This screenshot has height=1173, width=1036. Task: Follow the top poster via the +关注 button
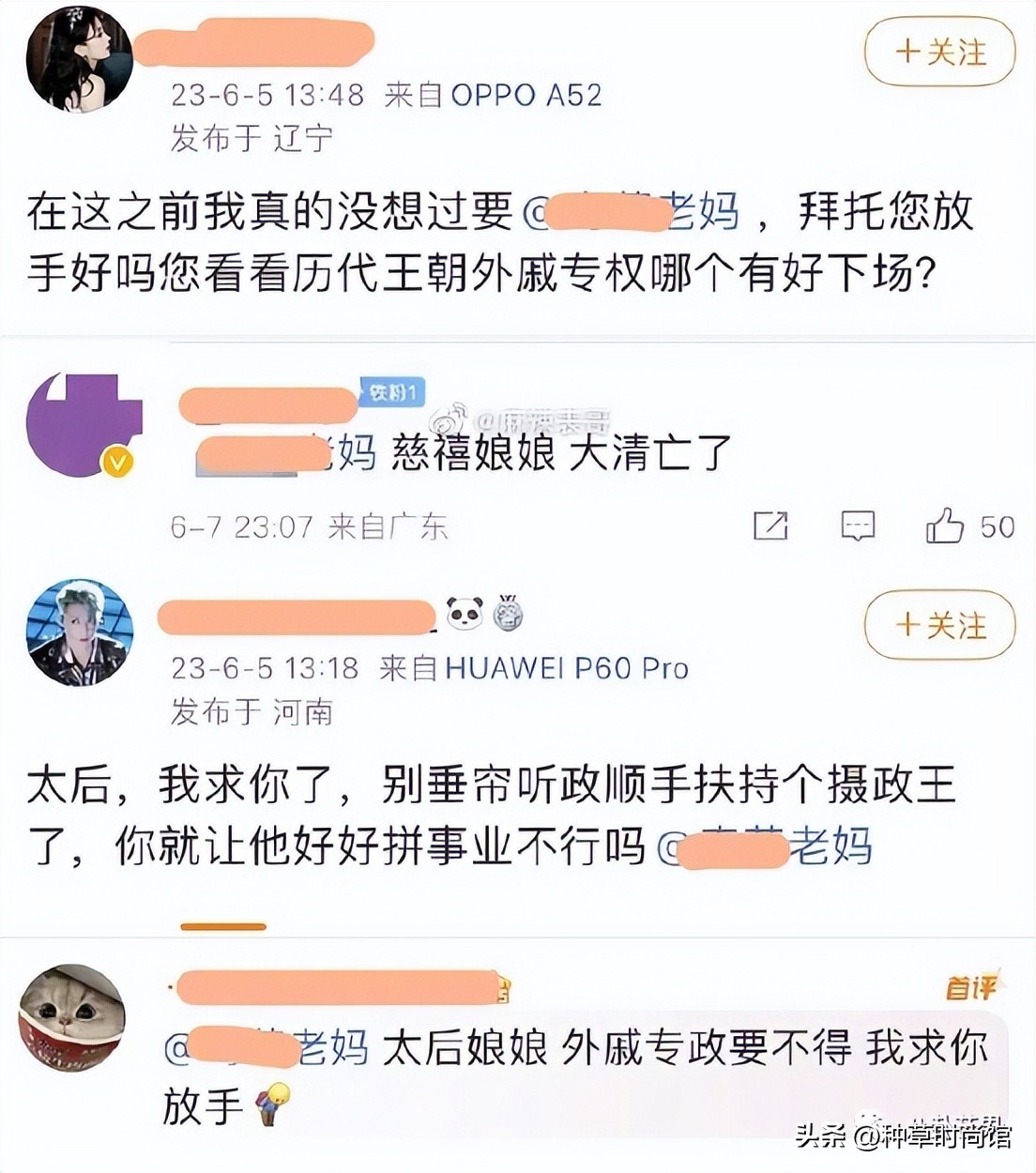click(x=938, y=53)
